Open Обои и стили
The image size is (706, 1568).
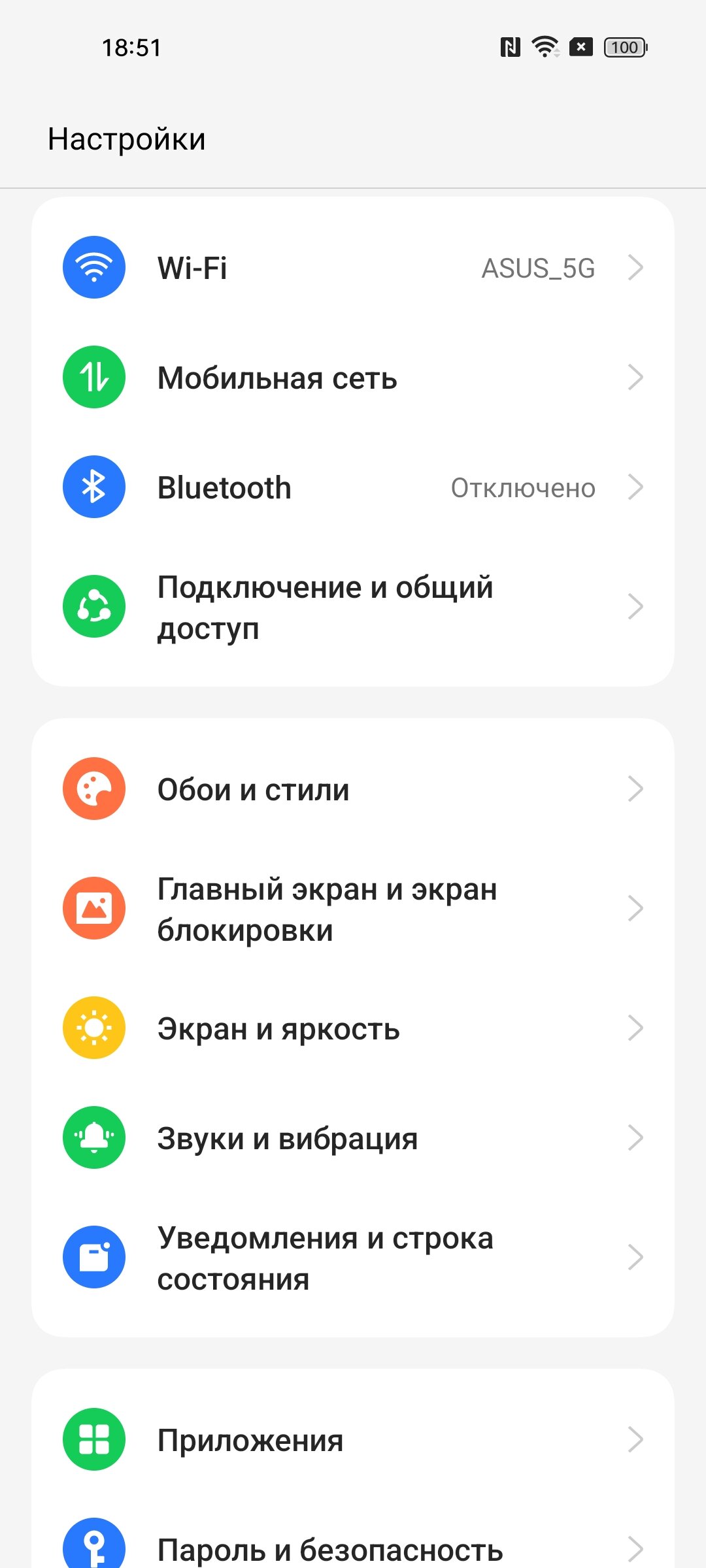click(x=353, y=789)
